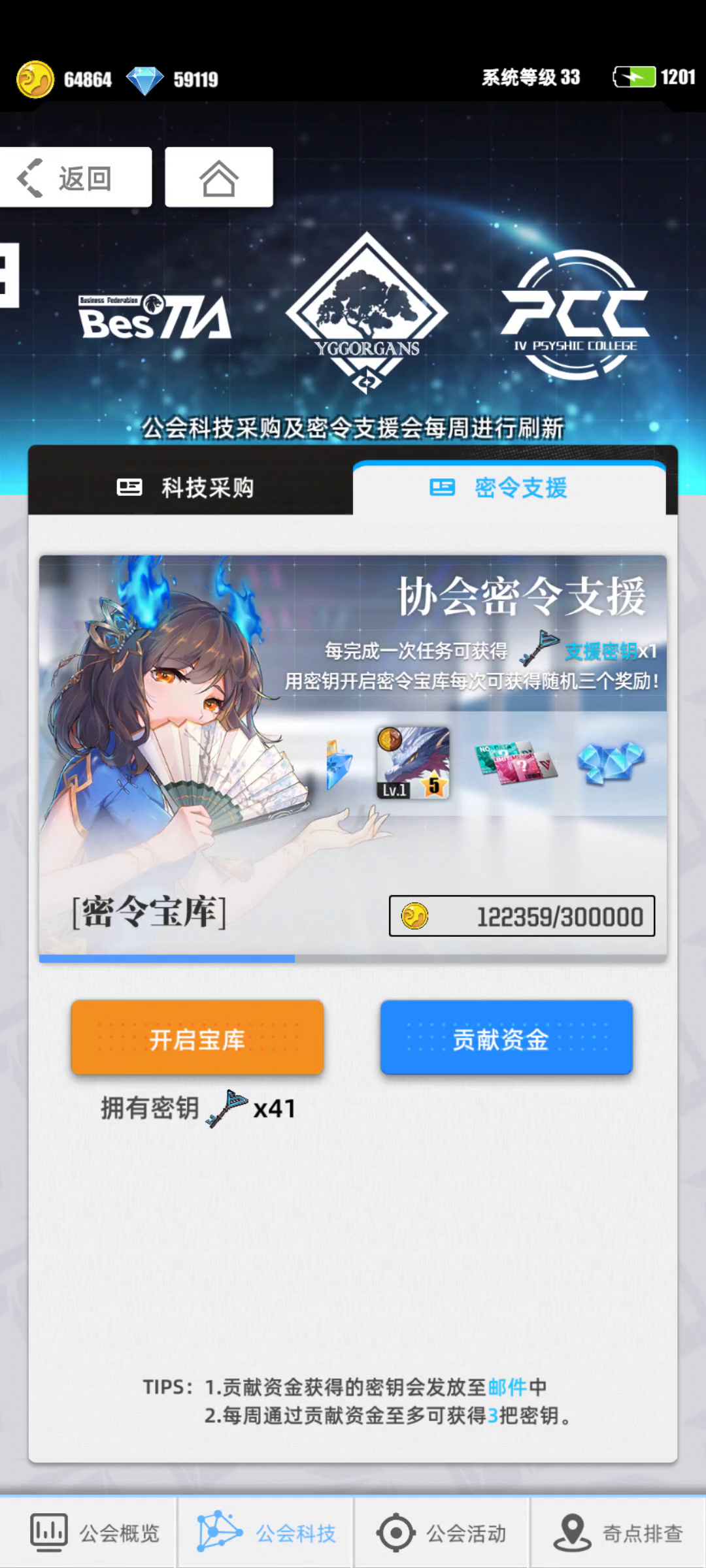Open the vault with 开启宝库
The height and width of the screenshot is (1568, 706).
click(x=197, y=1037)
